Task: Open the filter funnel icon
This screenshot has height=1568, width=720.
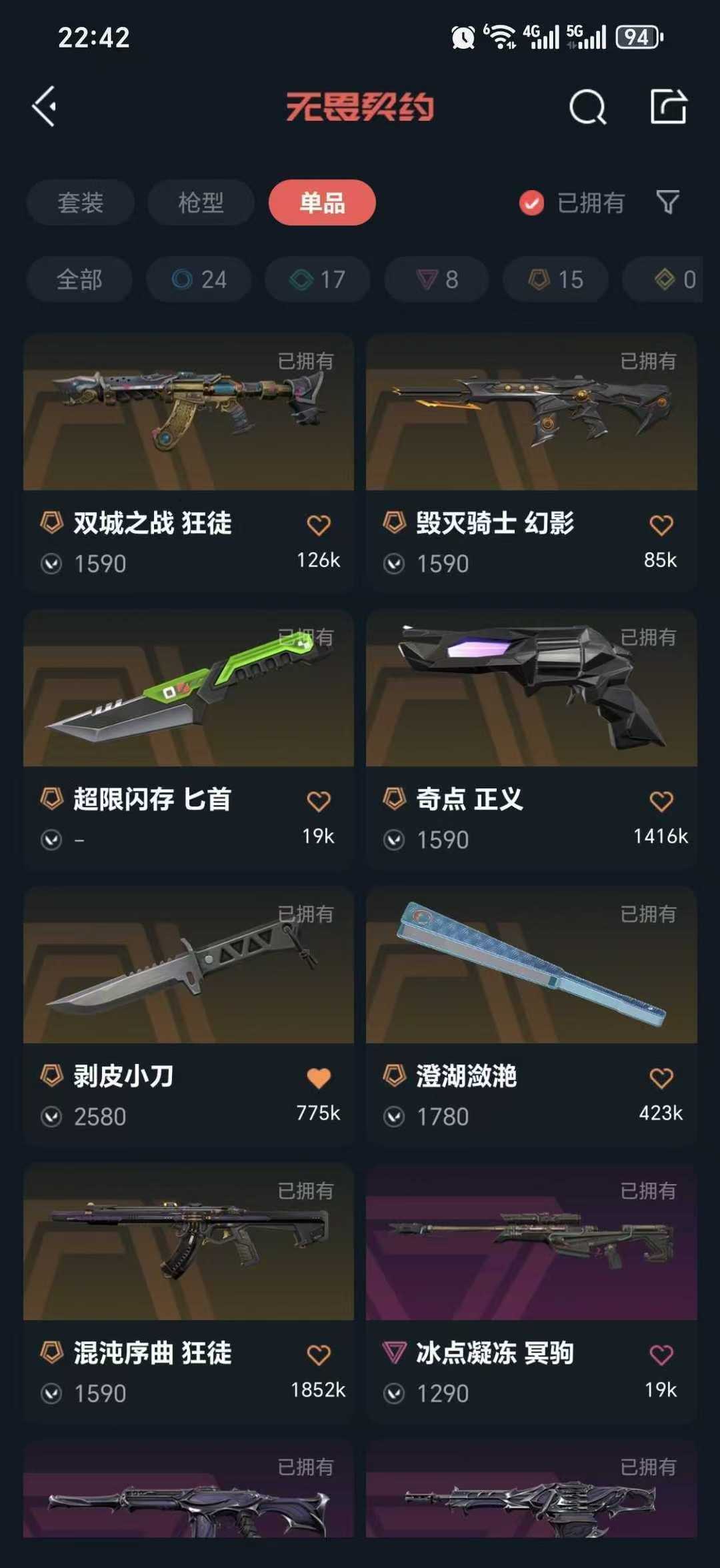Action: pyautogui.click(x=668, y=202)
